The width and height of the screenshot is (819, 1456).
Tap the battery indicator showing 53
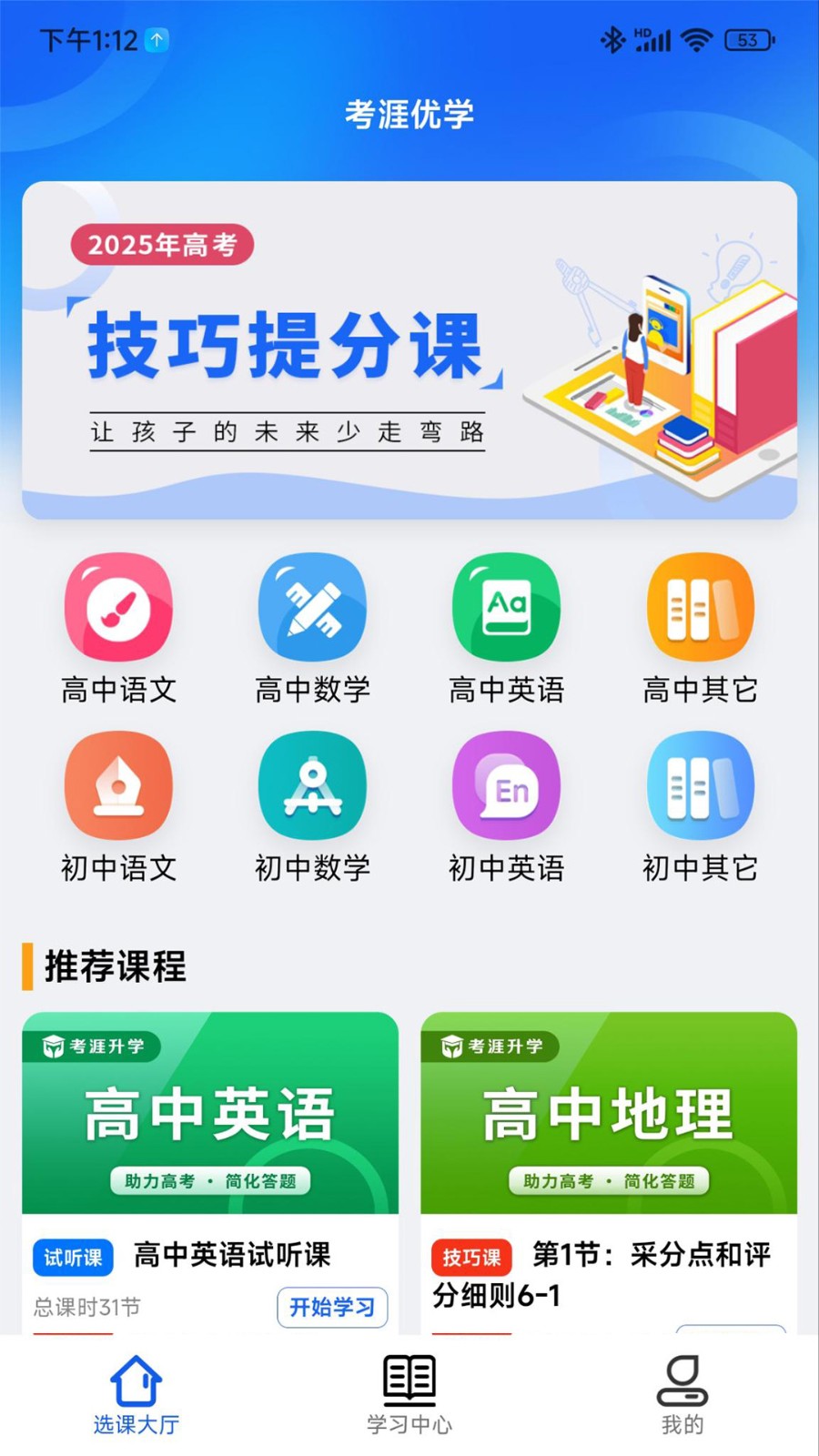[x=748, y=39]
